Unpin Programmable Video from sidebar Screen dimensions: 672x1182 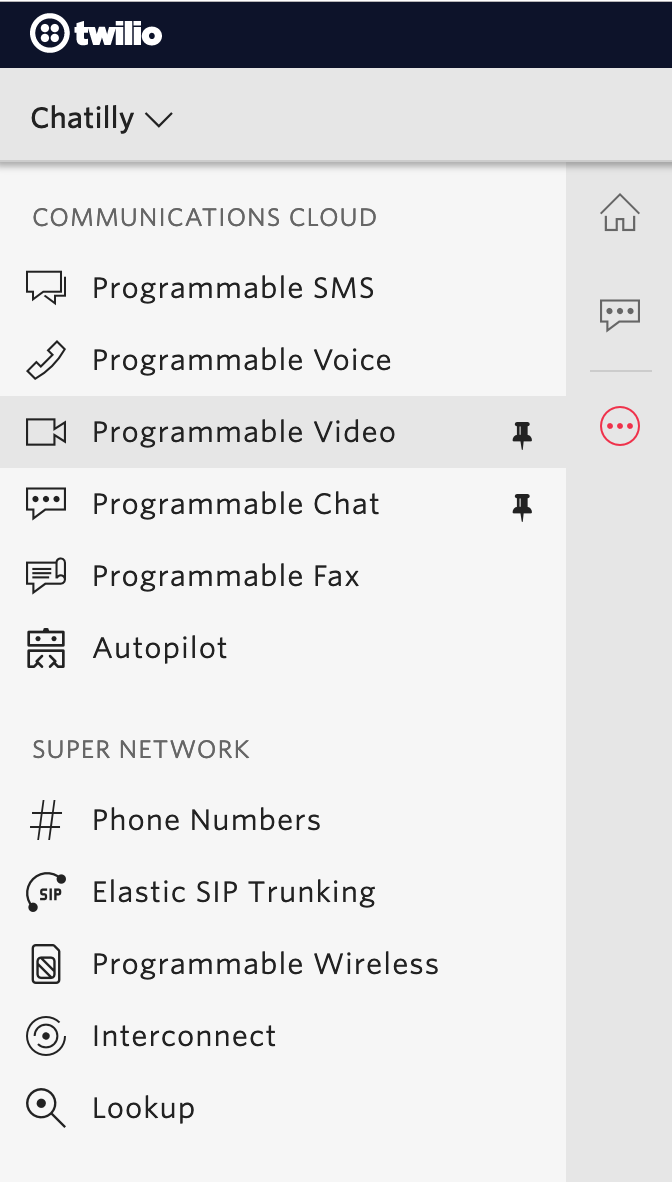click(x=522, y=435)
